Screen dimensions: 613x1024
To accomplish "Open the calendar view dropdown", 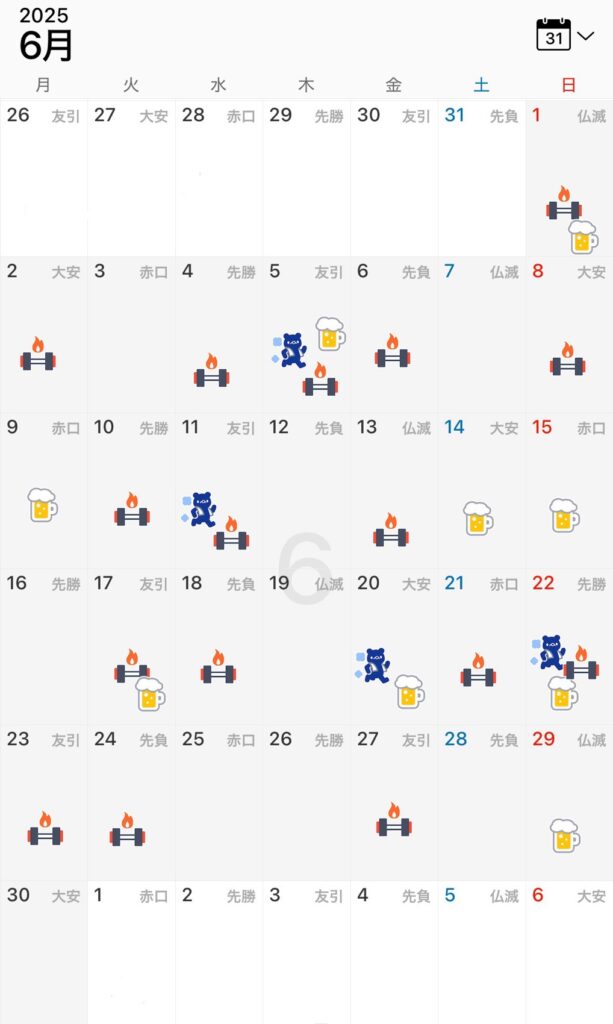I will [x=565, y=36].
